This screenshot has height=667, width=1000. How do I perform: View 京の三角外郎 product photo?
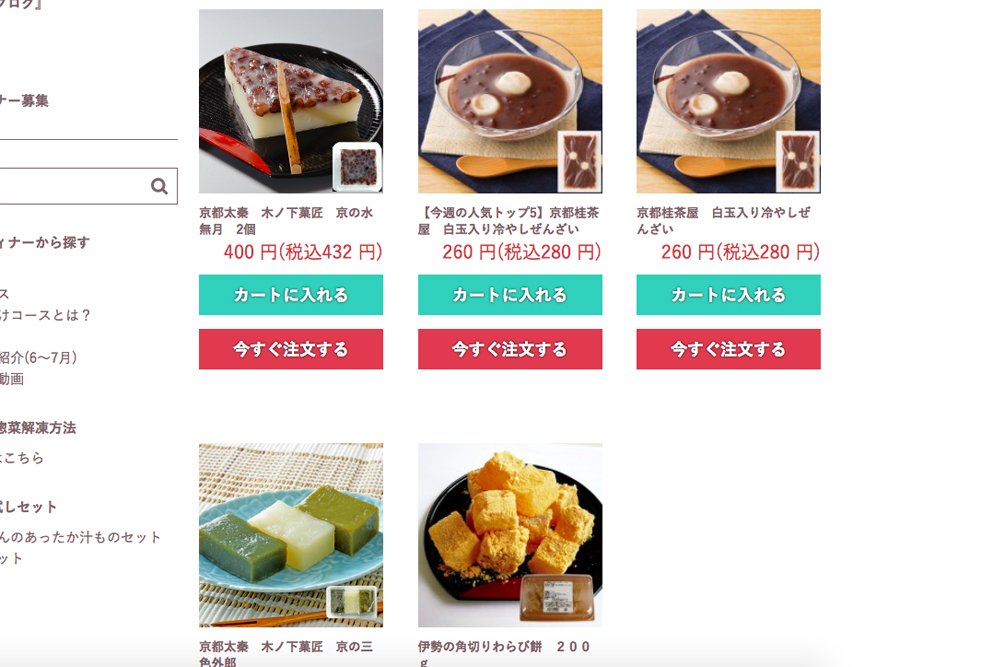(x=291, y=535)
